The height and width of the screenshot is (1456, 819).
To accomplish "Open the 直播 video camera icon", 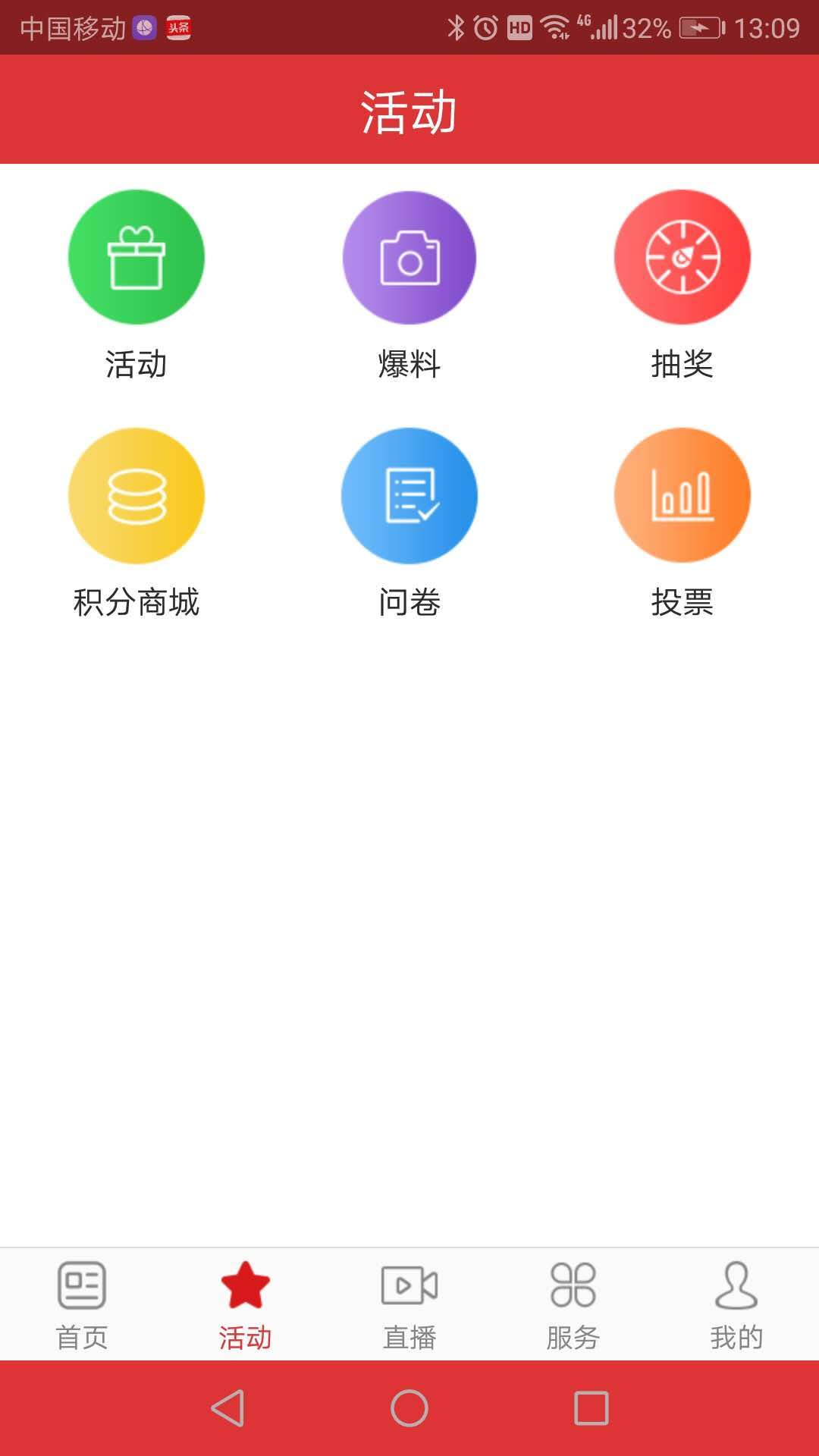I will click(409, 1282).
